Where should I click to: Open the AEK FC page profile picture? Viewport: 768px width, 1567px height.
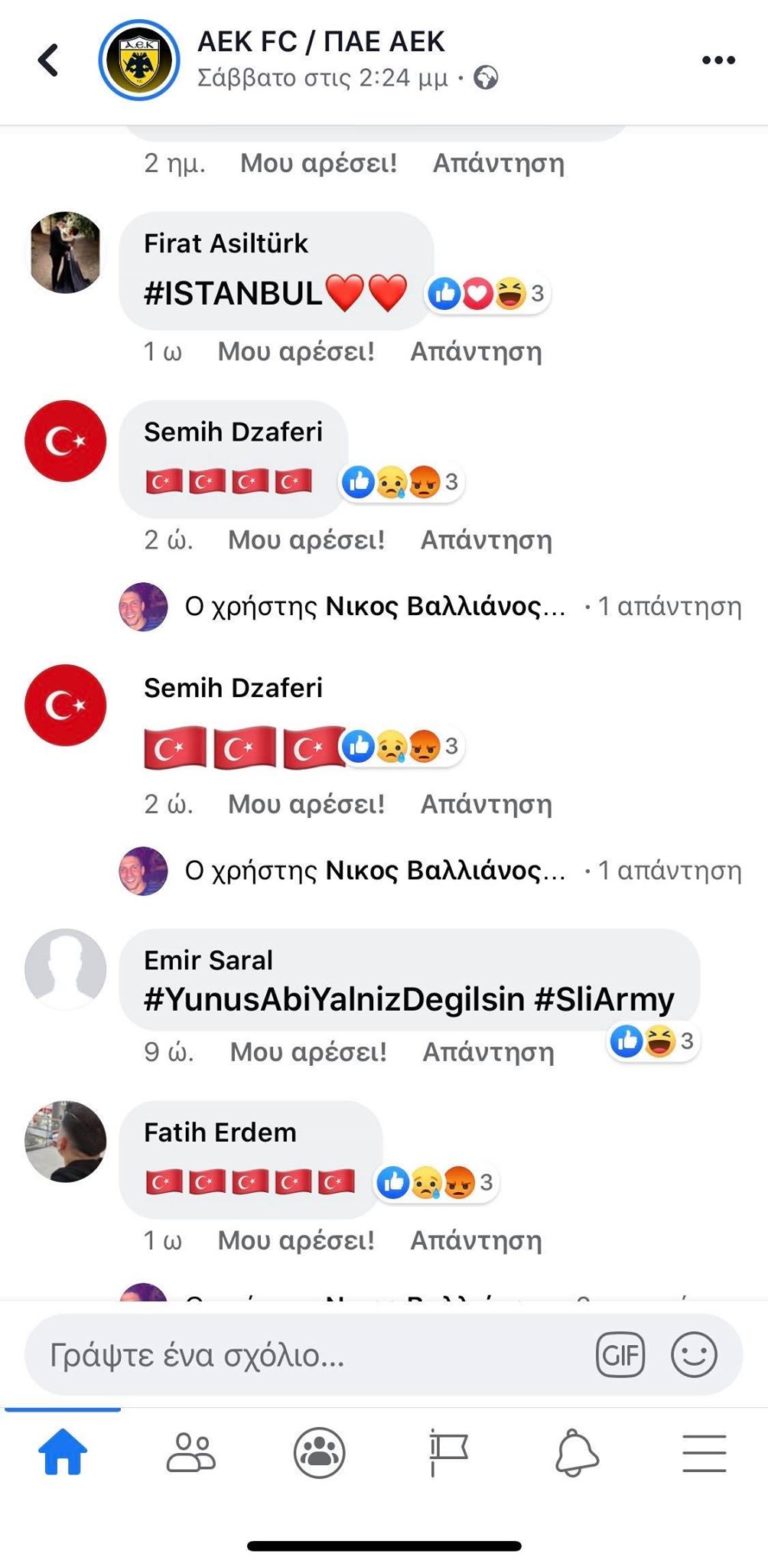click(139, 60)
